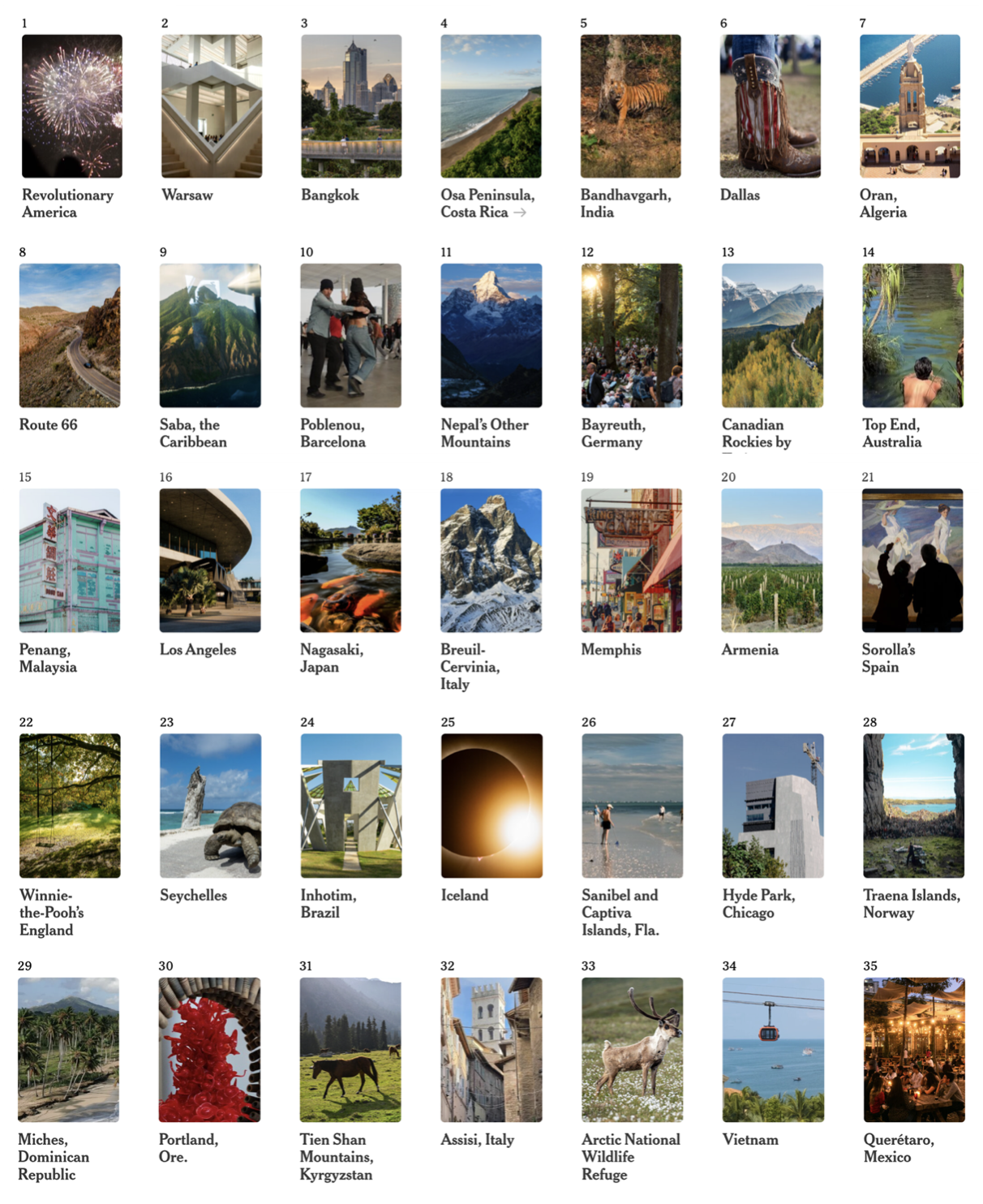Select the Route 66 card
The width and height of the screenshot is (983, 1204).
[70, 335]
